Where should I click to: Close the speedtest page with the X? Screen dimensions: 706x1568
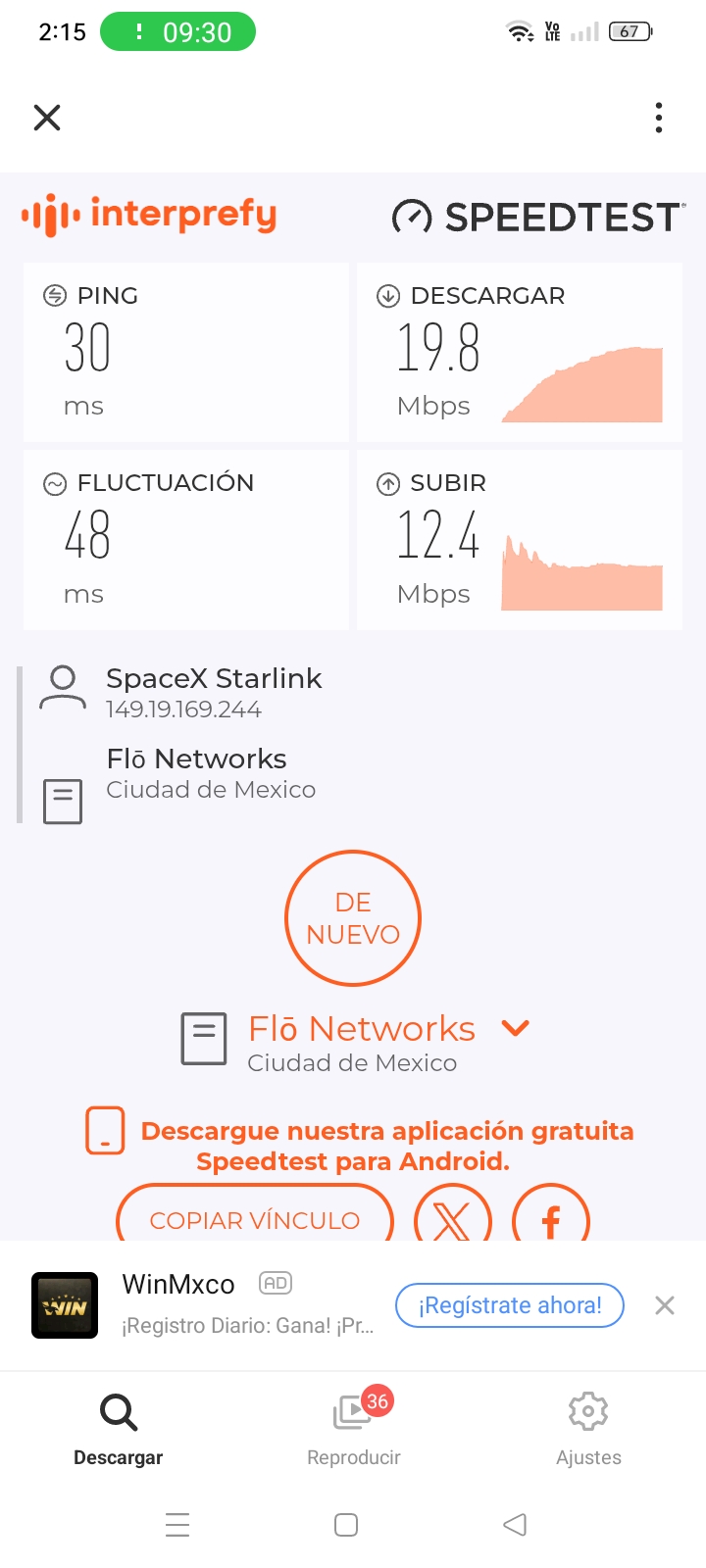click(47, 118)
